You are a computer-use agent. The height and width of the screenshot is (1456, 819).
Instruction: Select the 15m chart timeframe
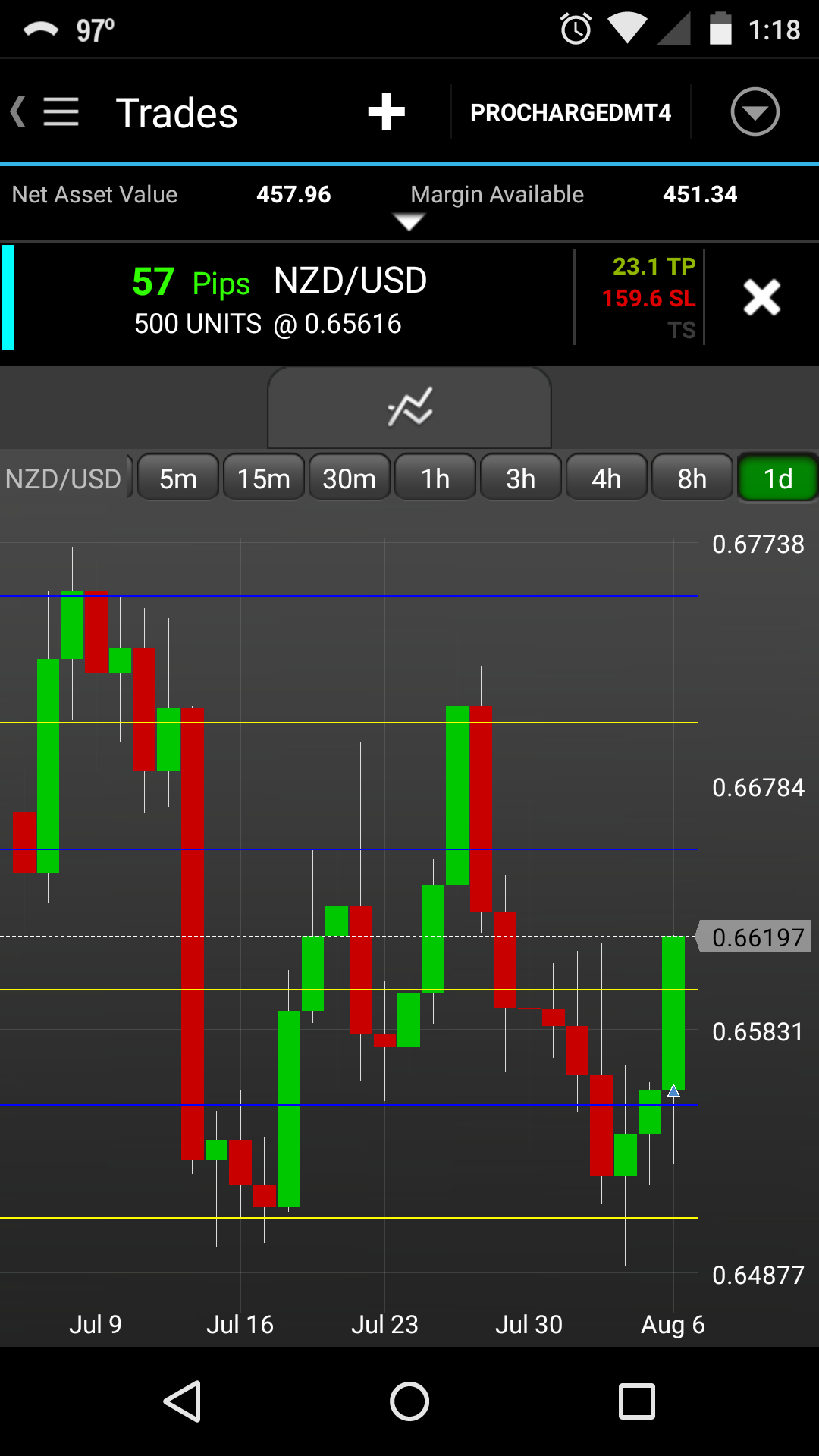pos(264,479)
